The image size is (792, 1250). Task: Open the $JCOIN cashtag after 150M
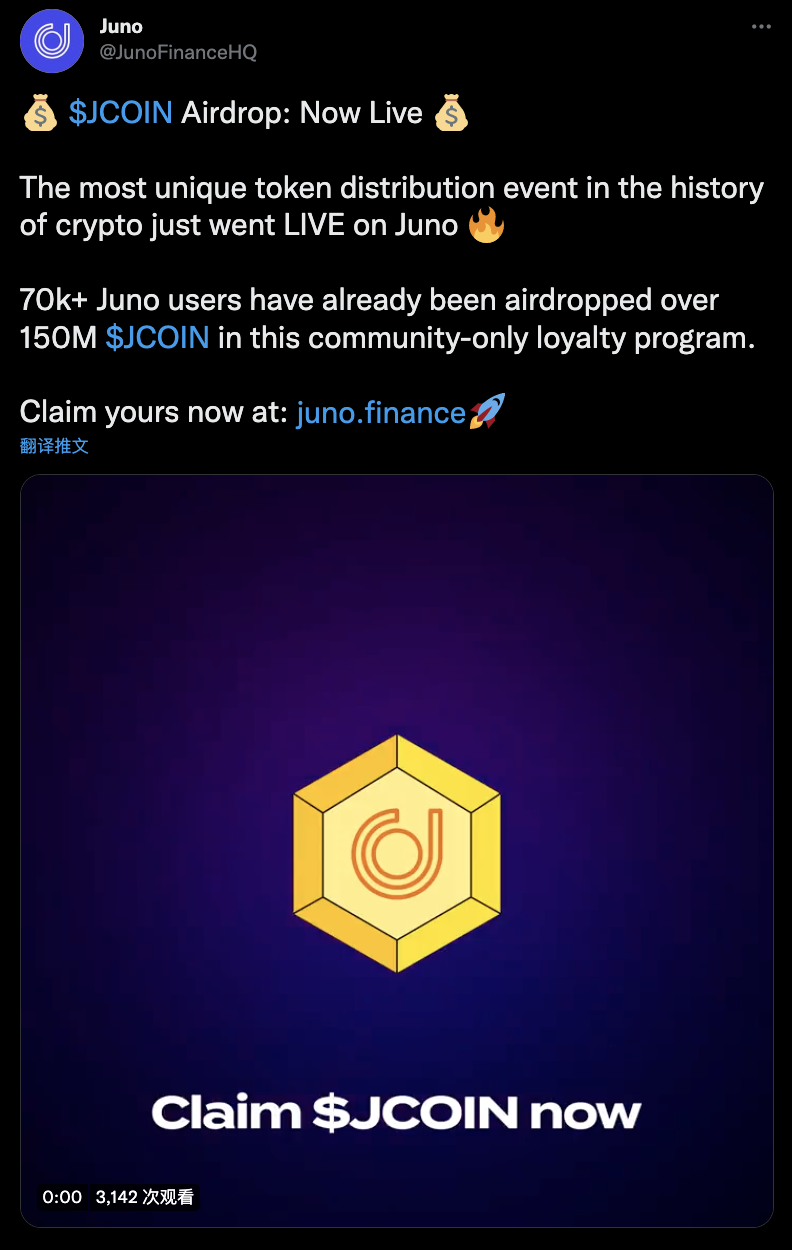(x=157, y=338)
